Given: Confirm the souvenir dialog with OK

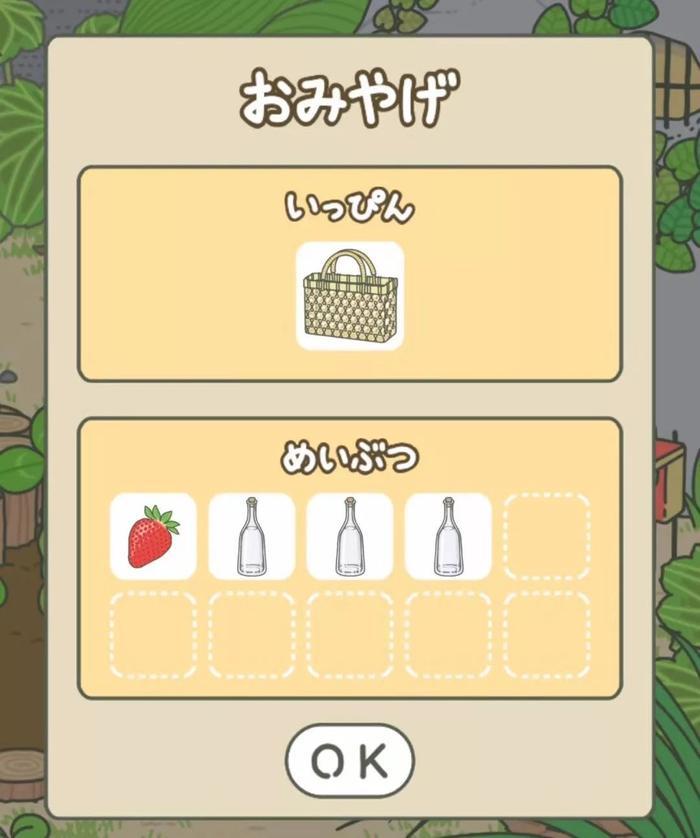Looking at the screenshot, I should (349, 760).
